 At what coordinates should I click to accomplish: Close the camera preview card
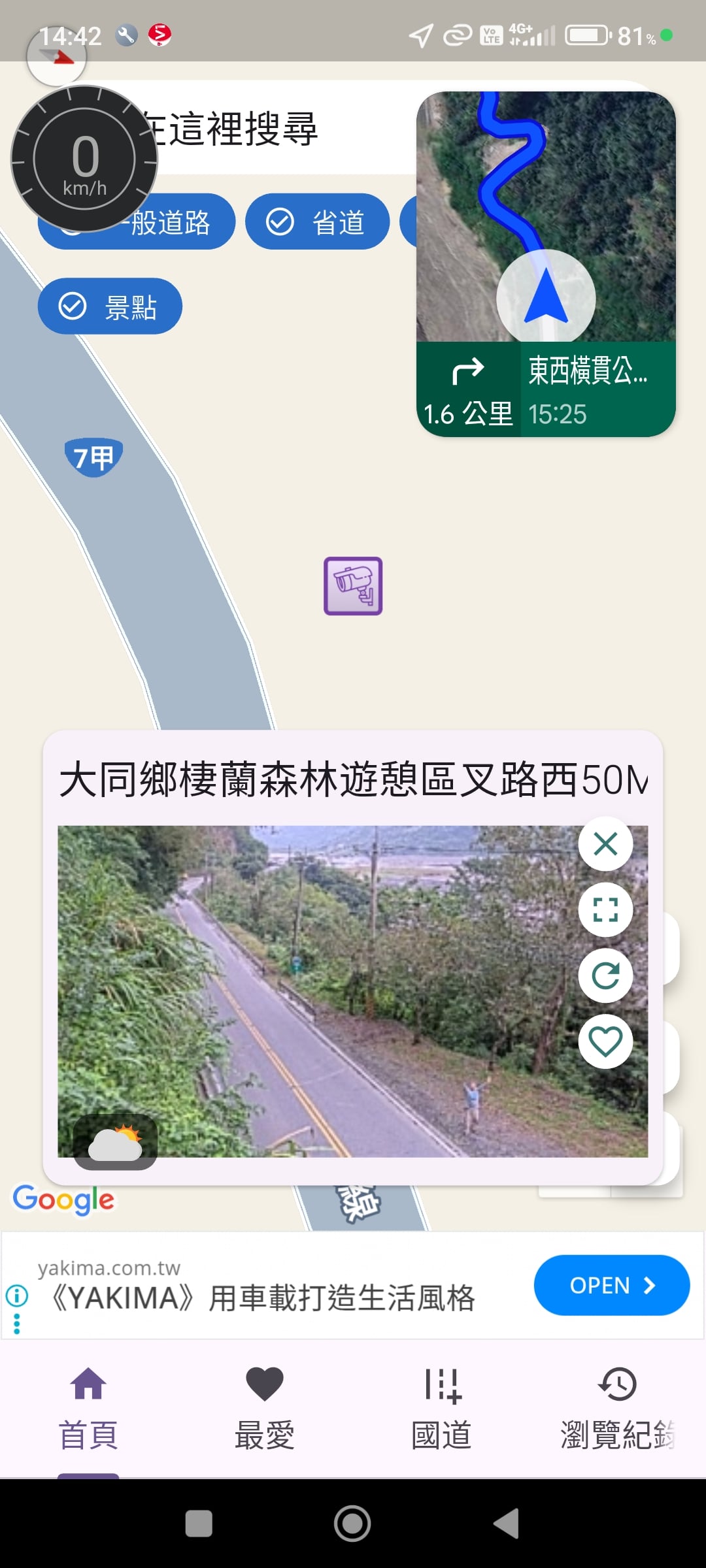[x=605, y=843]
